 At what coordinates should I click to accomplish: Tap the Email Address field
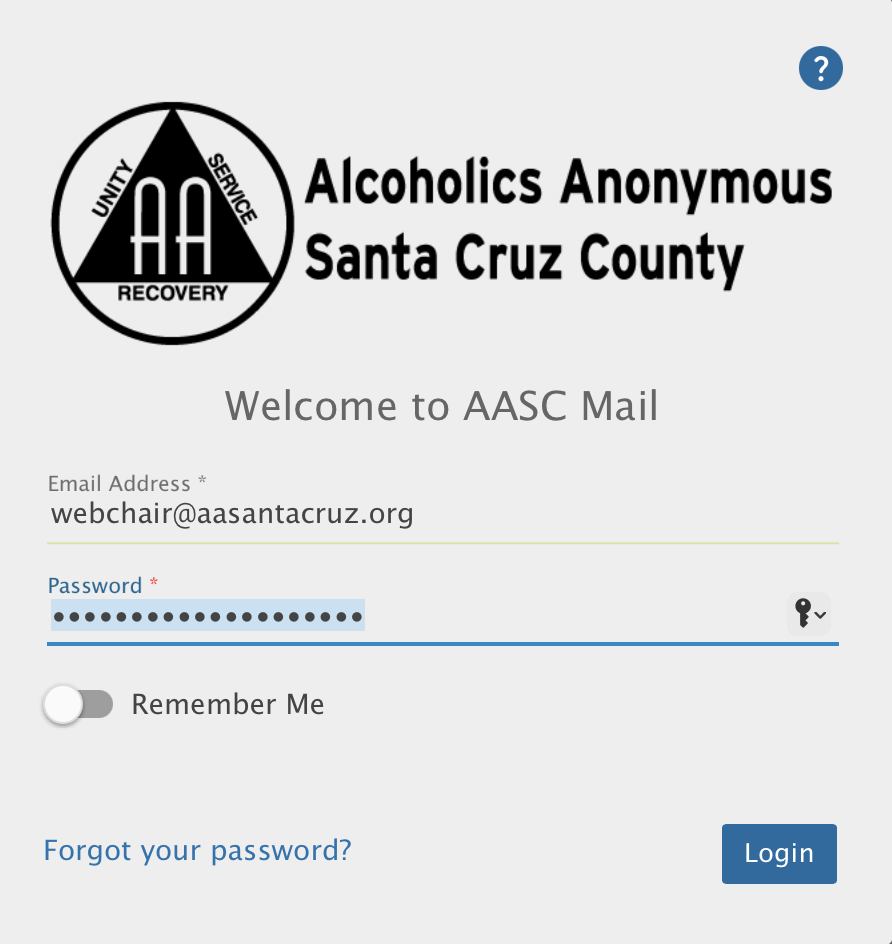(x=440, y=515)
